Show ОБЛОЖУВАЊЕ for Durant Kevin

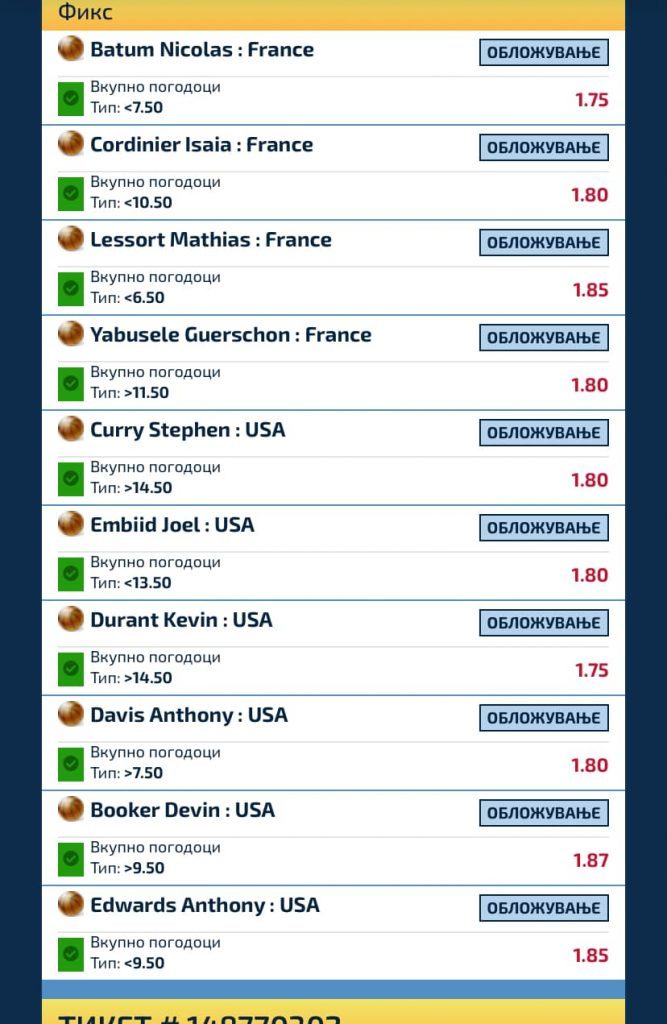click(543, 622)
